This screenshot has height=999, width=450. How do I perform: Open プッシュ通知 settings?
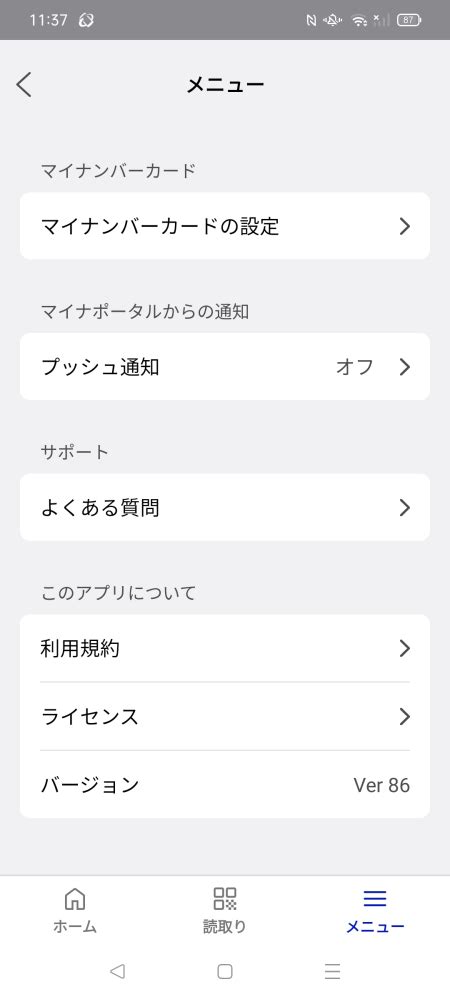tap(225, 367)
